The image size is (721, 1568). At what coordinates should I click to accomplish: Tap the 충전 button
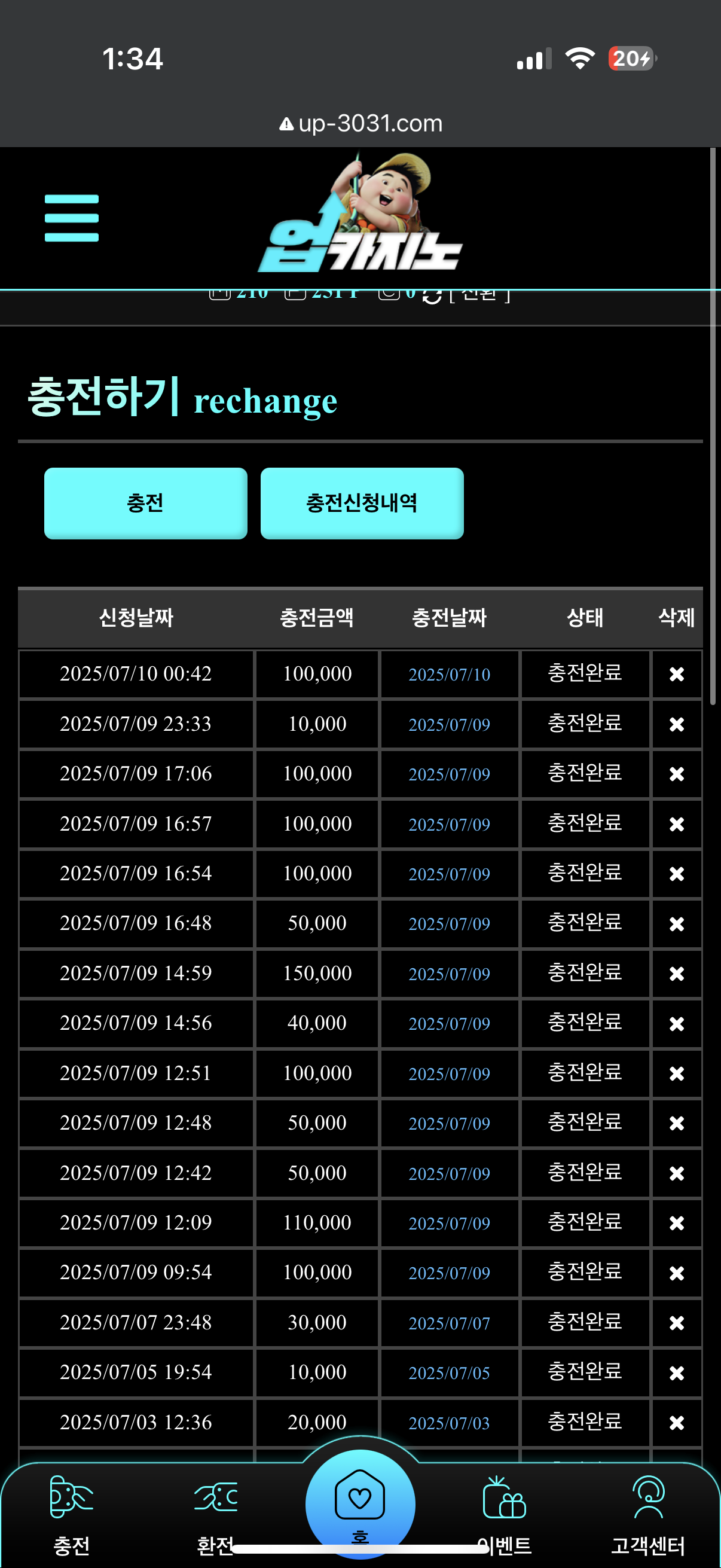pos(145,503)
